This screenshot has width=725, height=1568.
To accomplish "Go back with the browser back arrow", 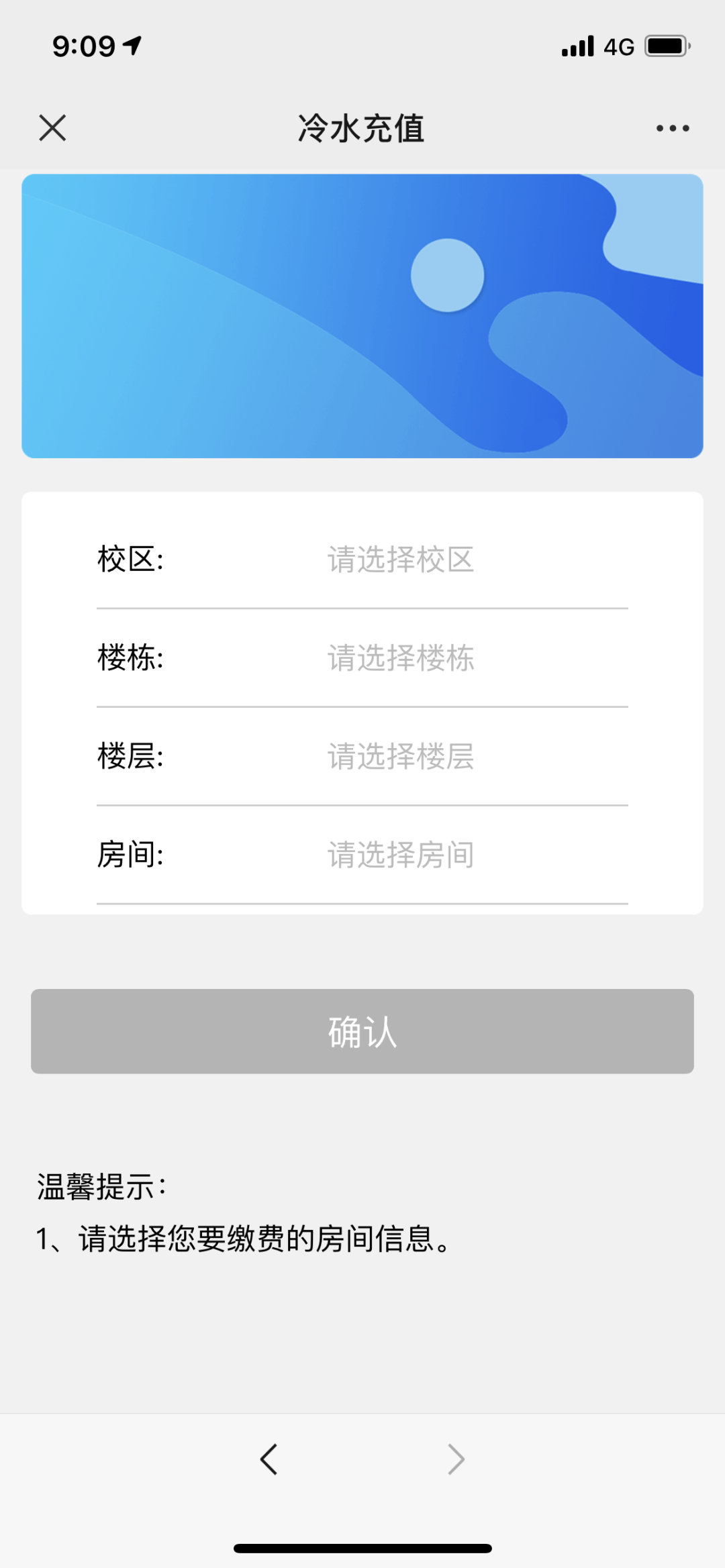I will 269,1459.
